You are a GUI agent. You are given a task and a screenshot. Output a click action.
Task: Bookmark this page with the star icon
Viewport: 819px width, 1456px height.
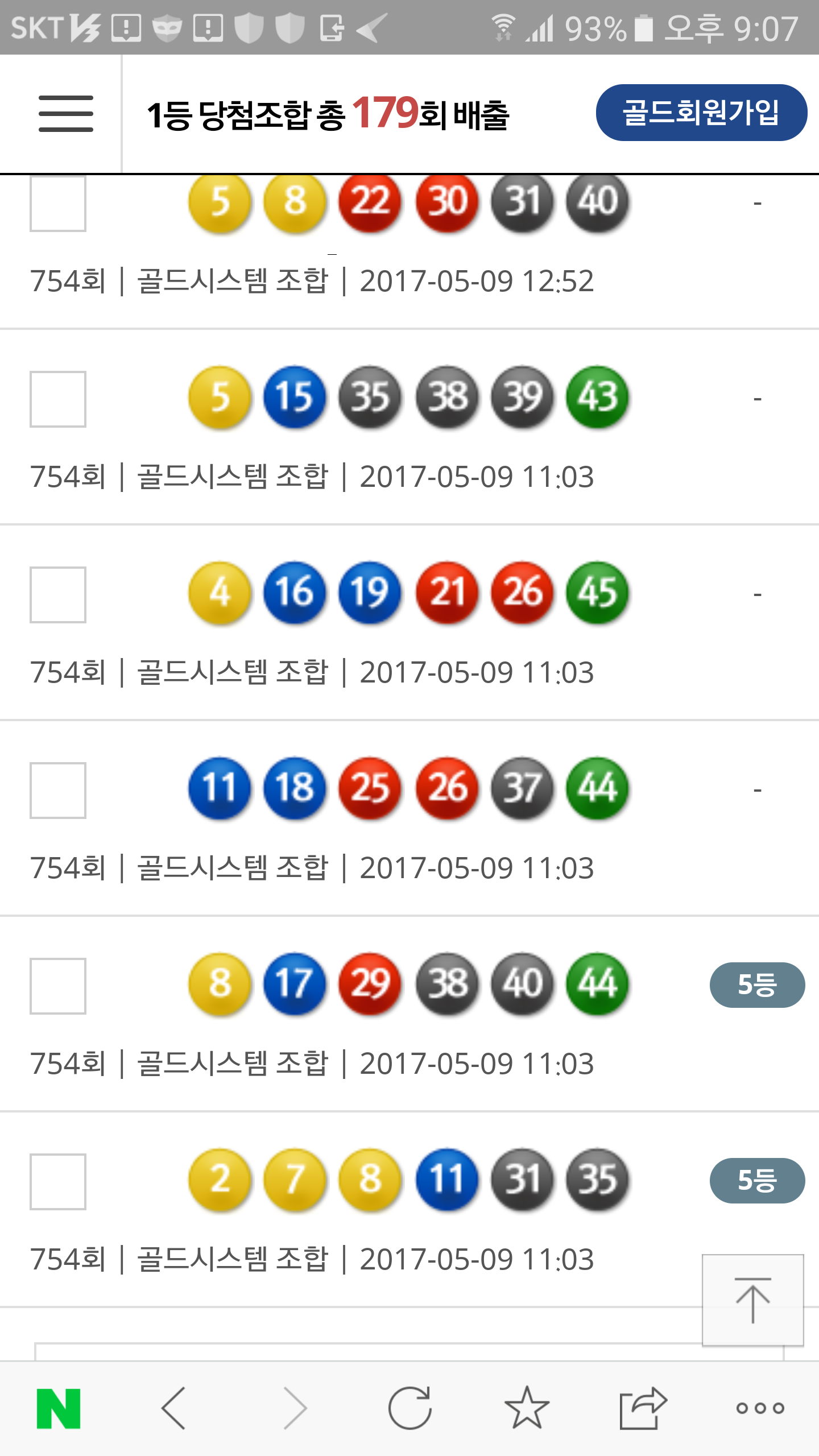(x=527, y=1408)
